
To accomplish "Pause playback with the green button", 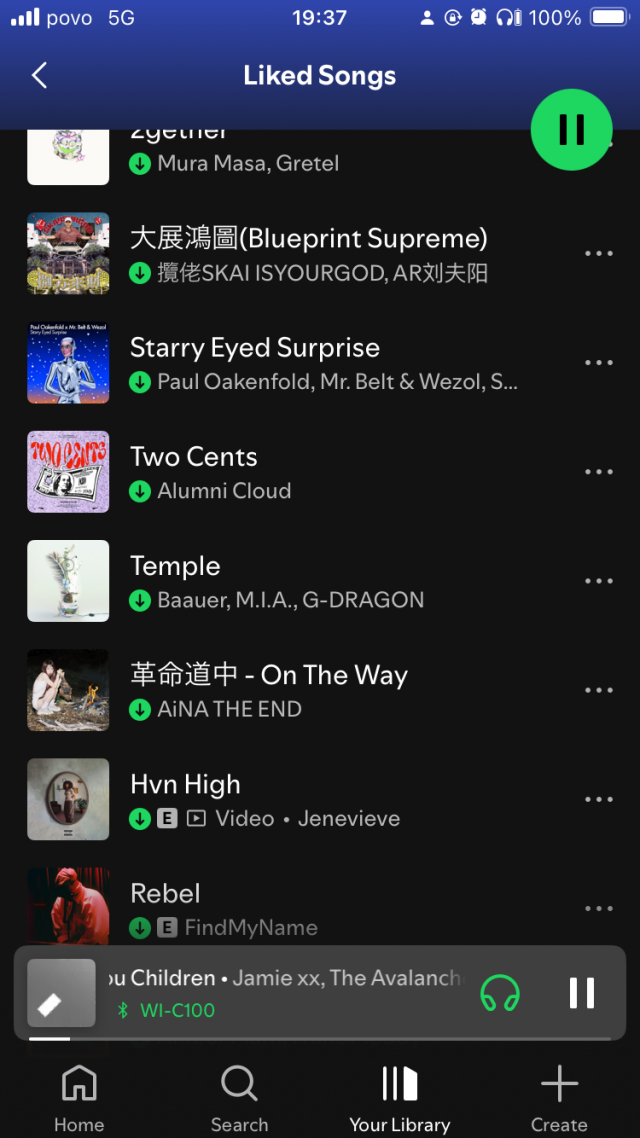I will tap(571, 129).
